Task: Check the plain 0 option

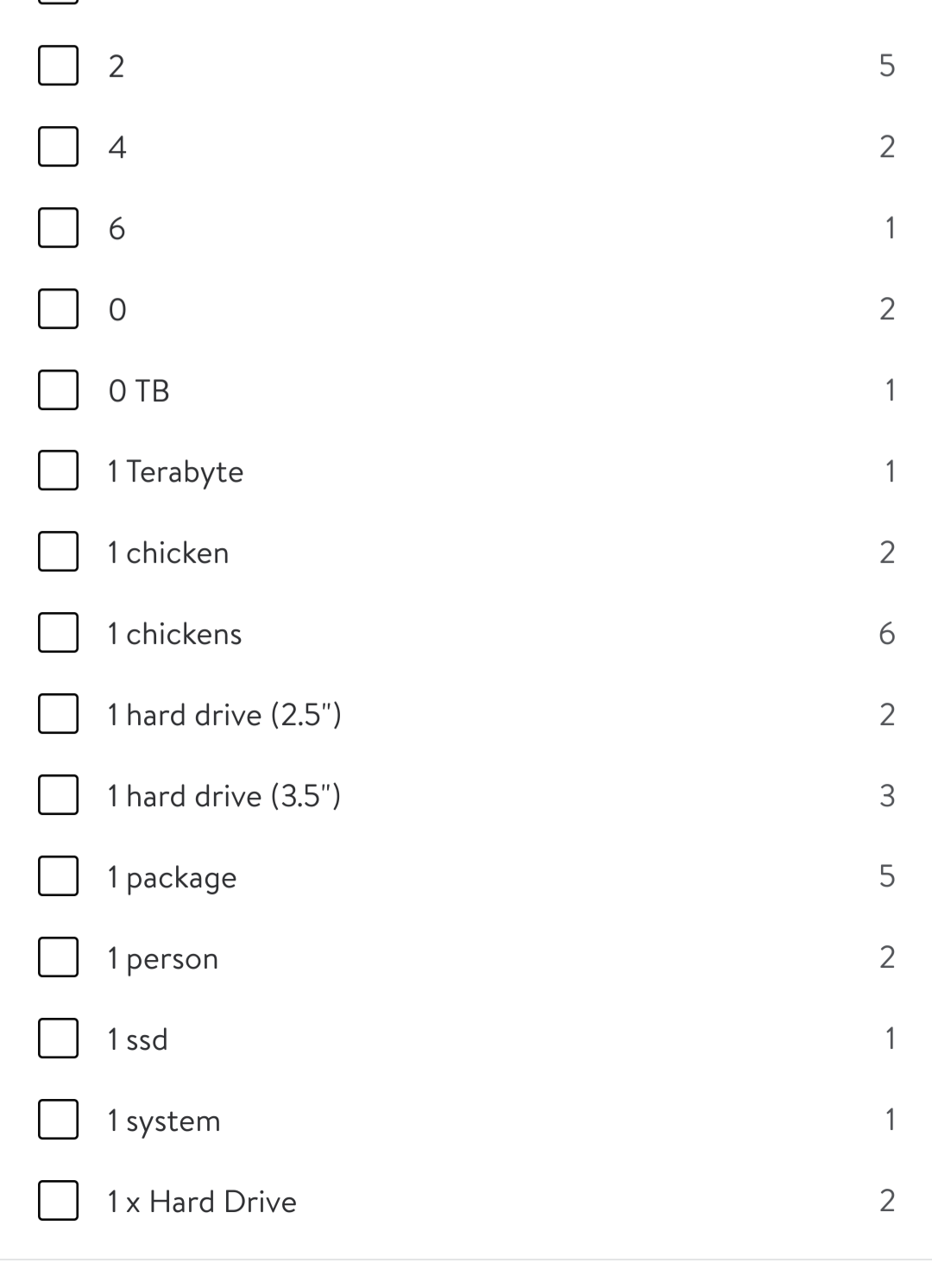Action: [59, 309]
